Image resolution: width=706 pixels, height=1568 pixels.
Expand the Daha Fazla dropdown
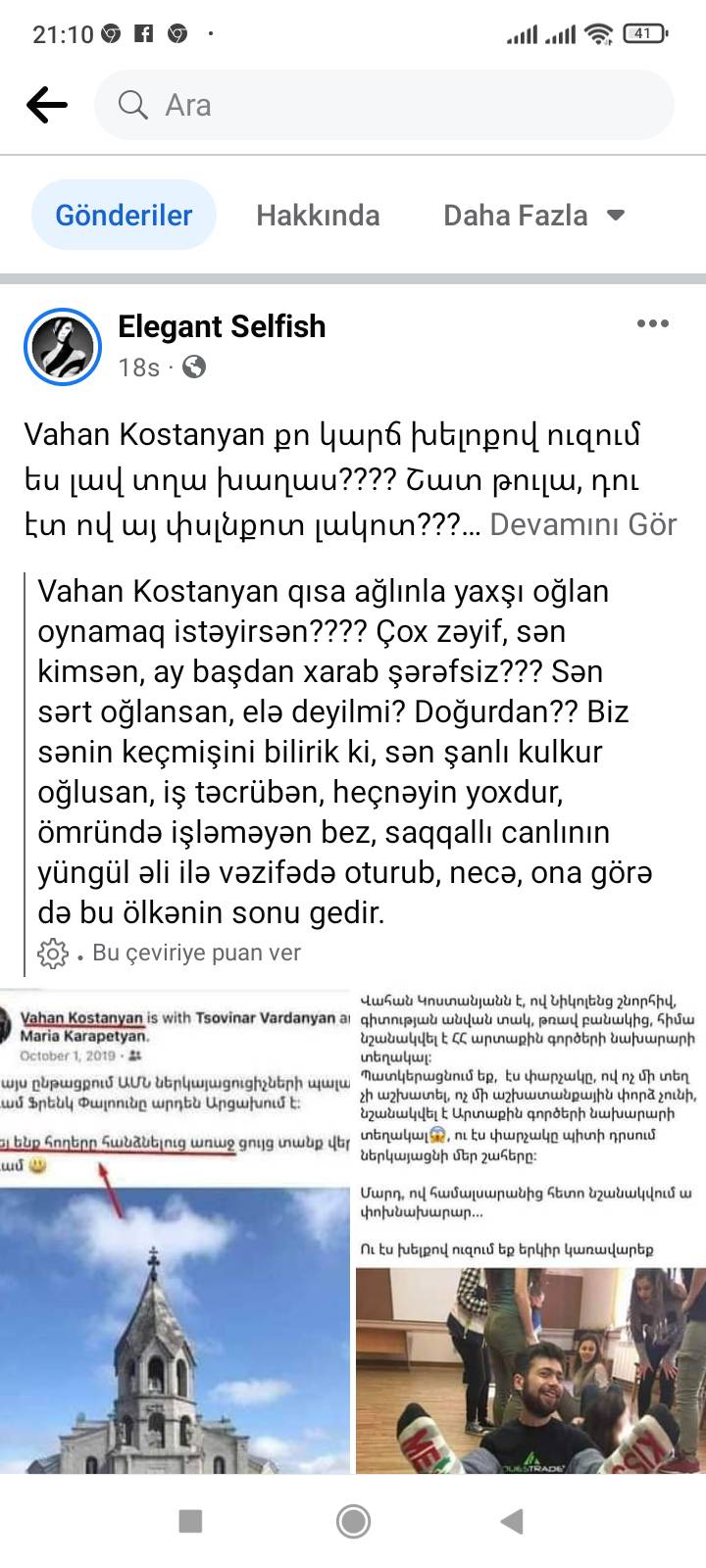tap(534, 215)
